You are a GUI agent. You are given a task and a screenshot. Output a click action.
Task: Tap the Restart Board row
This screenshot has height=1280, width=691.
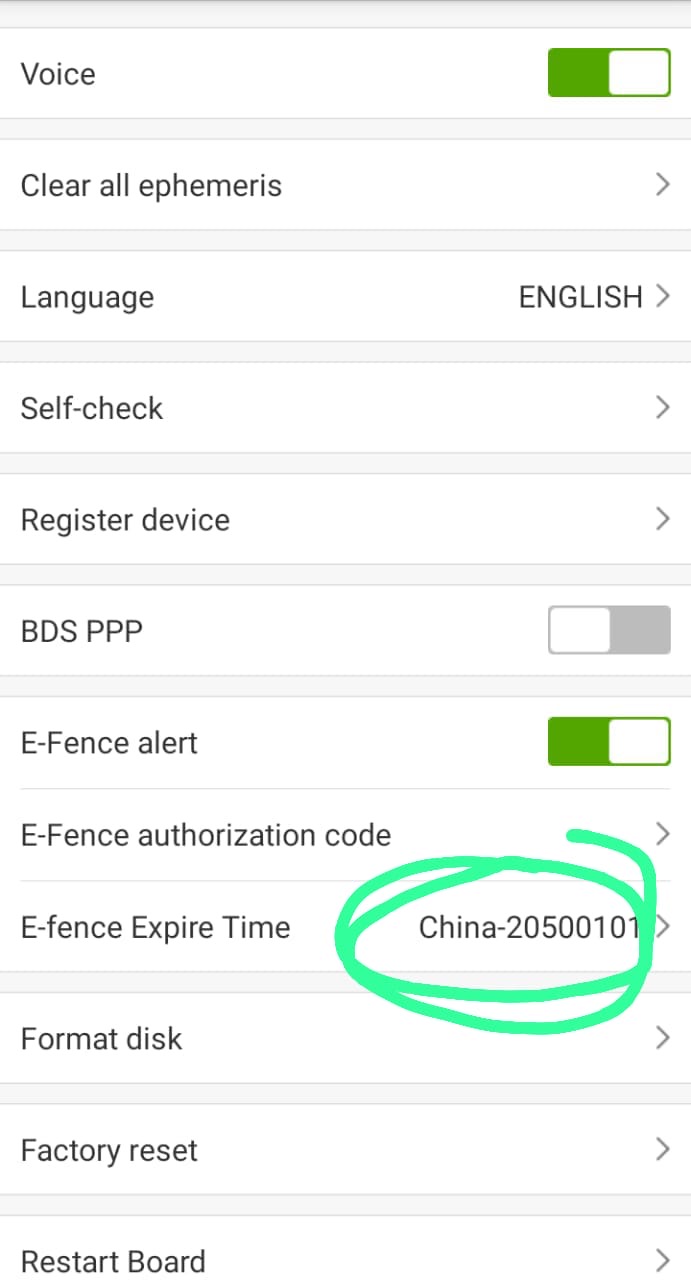(345, 1260)
